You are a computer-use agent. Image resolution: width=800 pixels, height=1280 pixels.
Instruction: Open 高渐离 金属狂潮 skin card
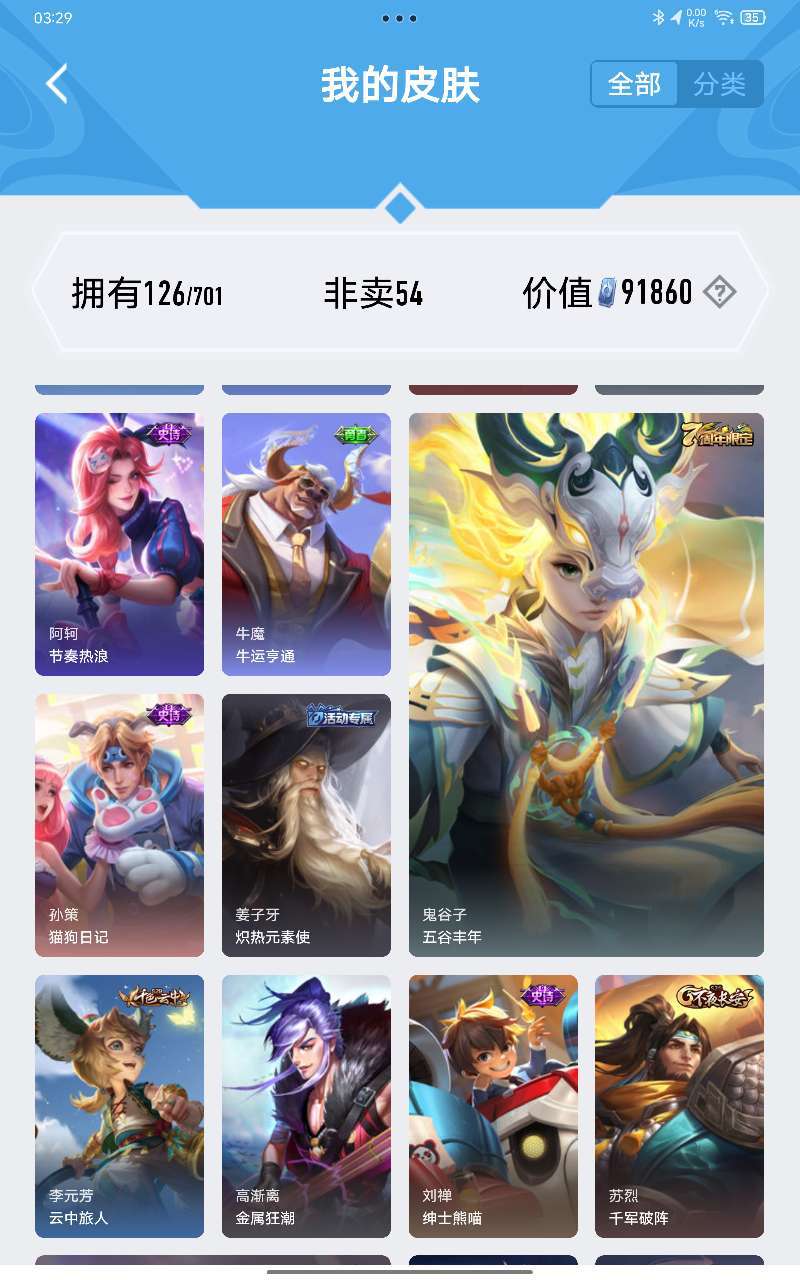(306, 1106)
